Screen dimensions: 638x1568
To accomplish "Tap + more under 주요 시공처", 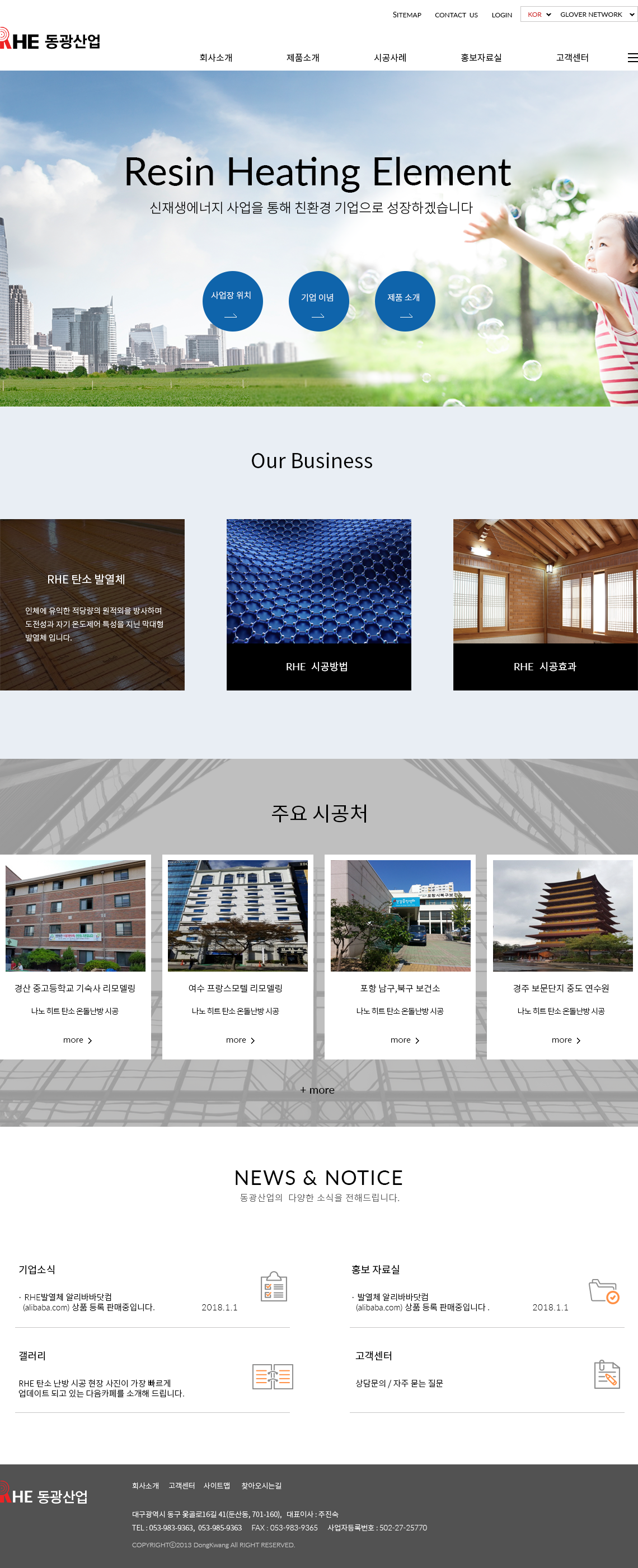I will coord(317,1090).
